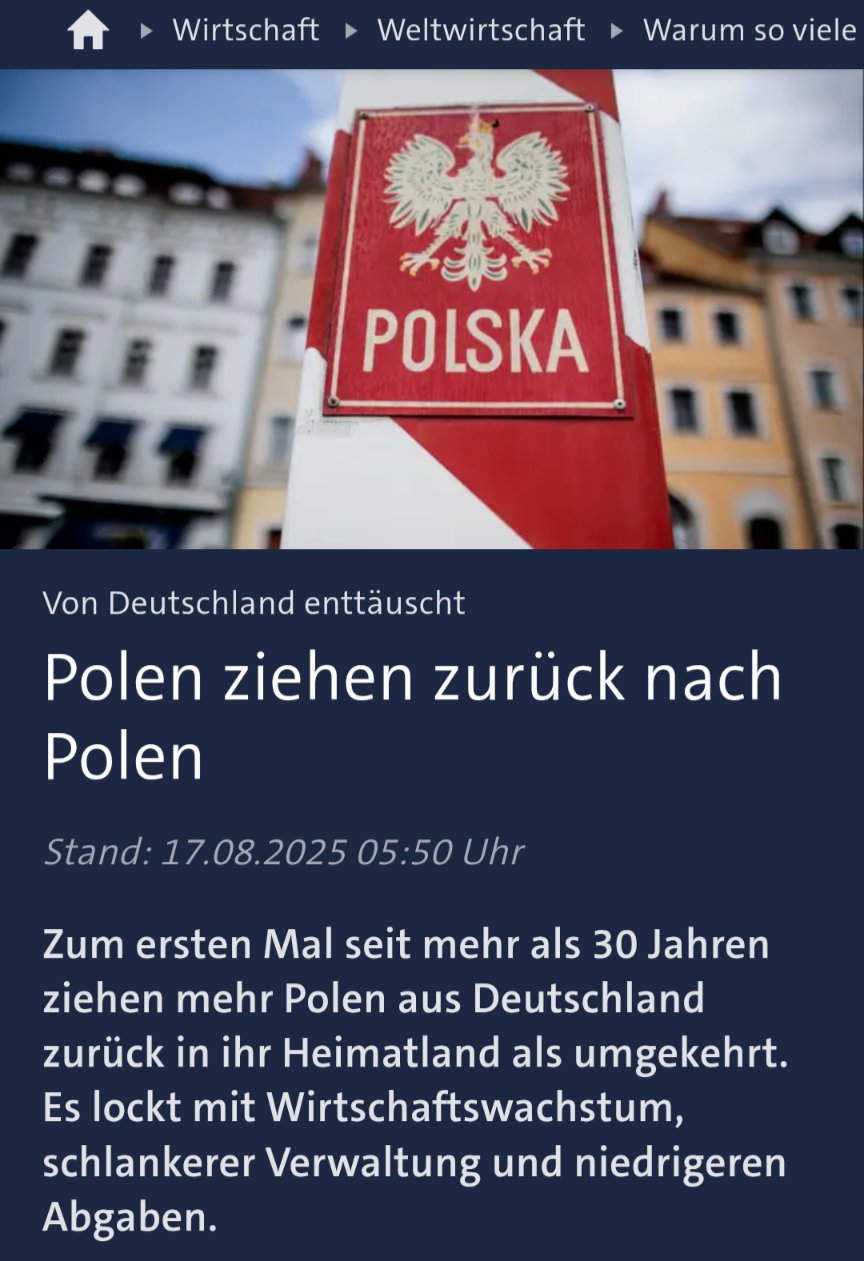Open the 'Warum so viele' breadcrumb
This screenshot has width=864, height=1261.
click(749, 31)
